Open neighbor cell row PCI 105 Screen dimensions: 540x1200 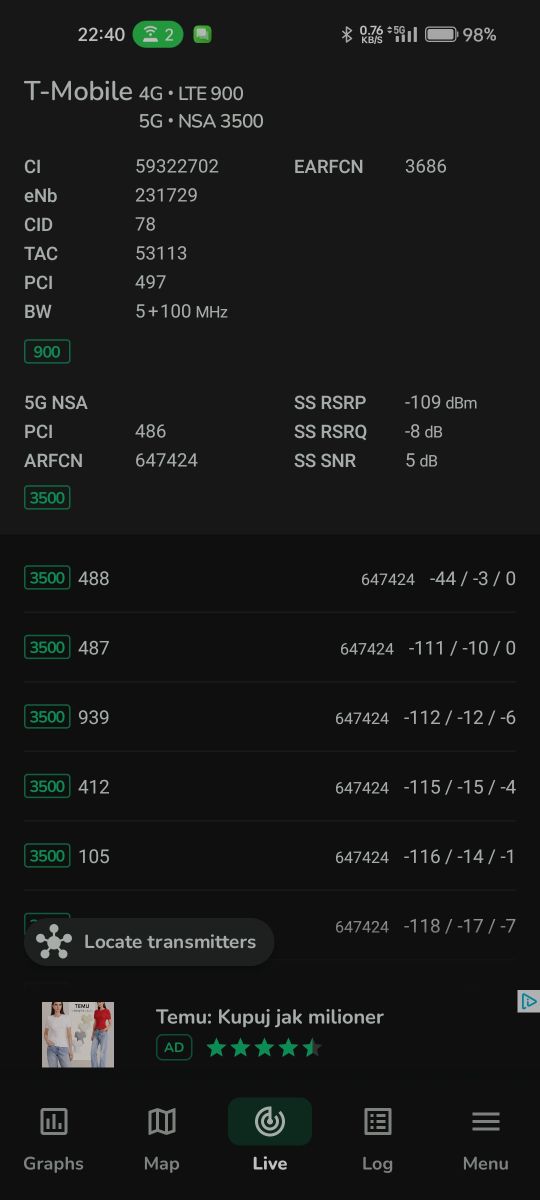click(x=270, y=856)
